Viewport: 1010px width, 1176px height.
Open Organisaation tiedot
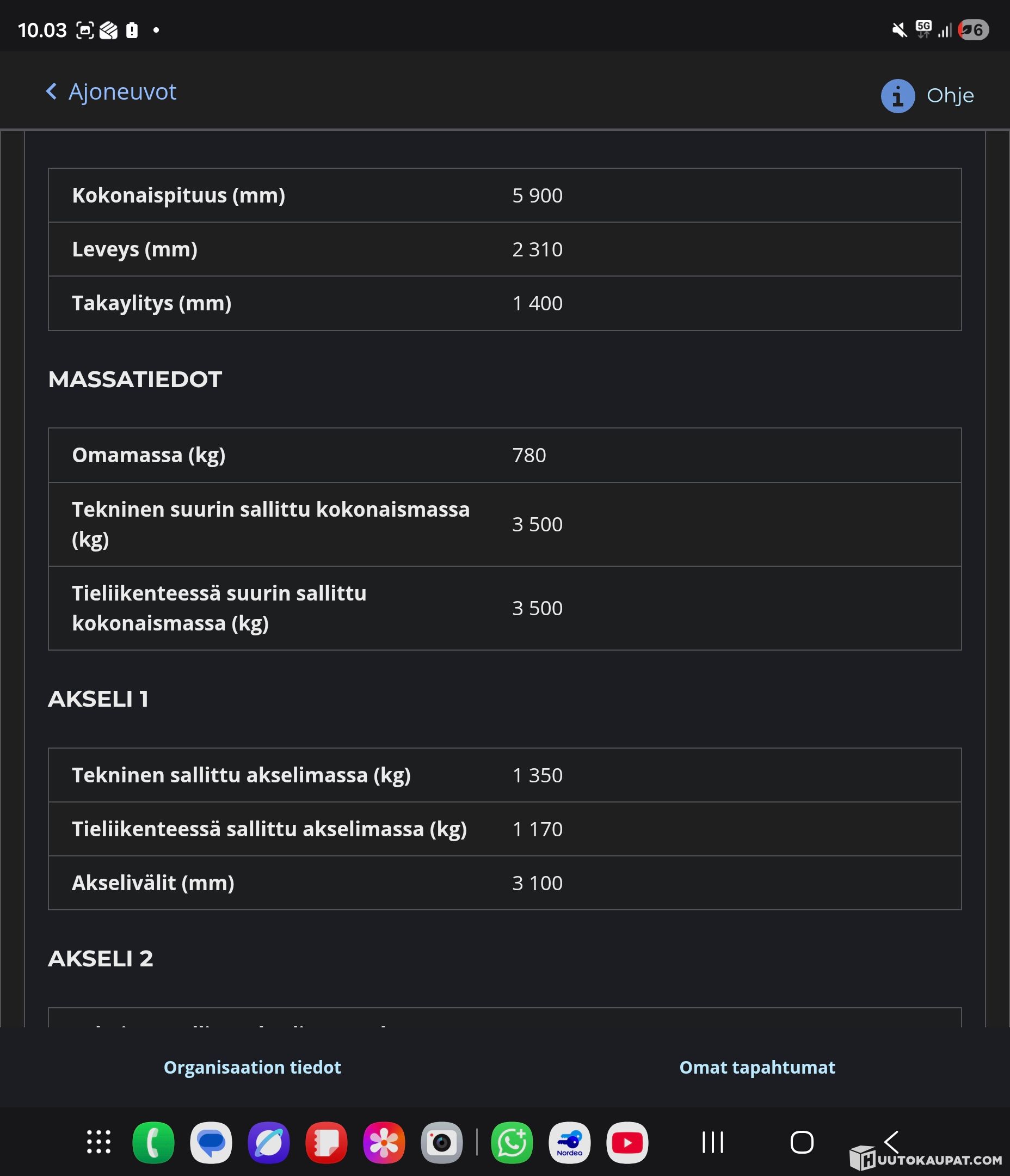[x=252, y=1067]
